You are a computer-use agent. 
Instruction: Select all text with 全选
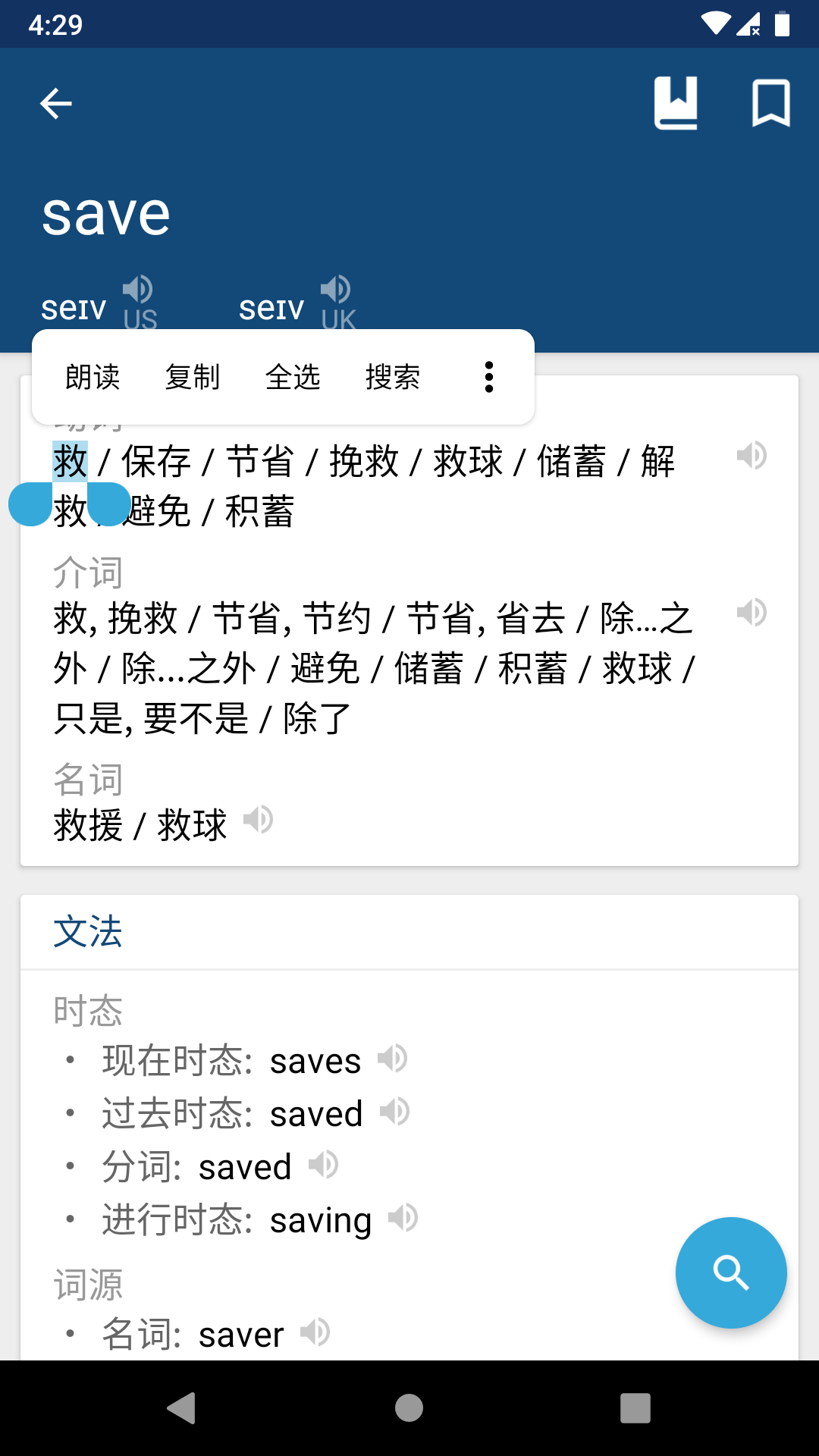tap(293, 377)
